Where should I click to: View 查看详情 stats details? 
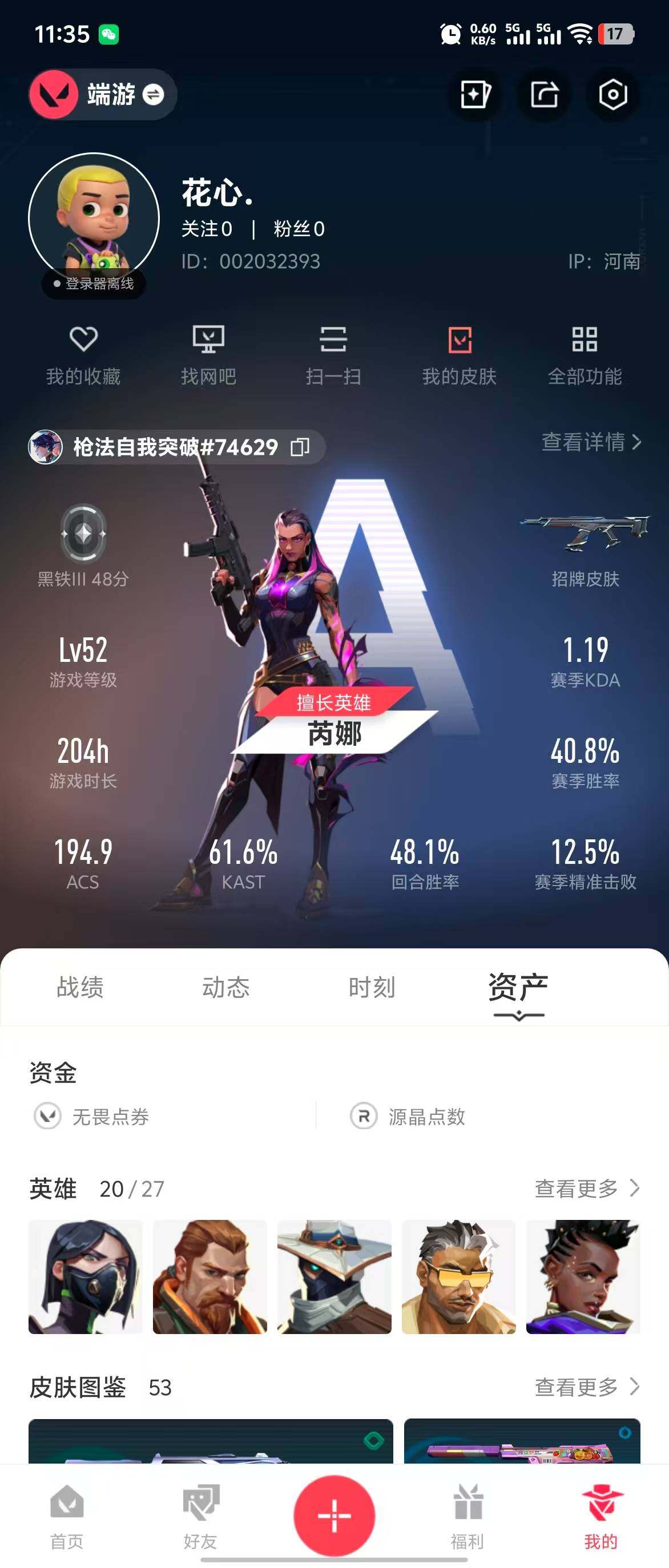coord(590,442)
